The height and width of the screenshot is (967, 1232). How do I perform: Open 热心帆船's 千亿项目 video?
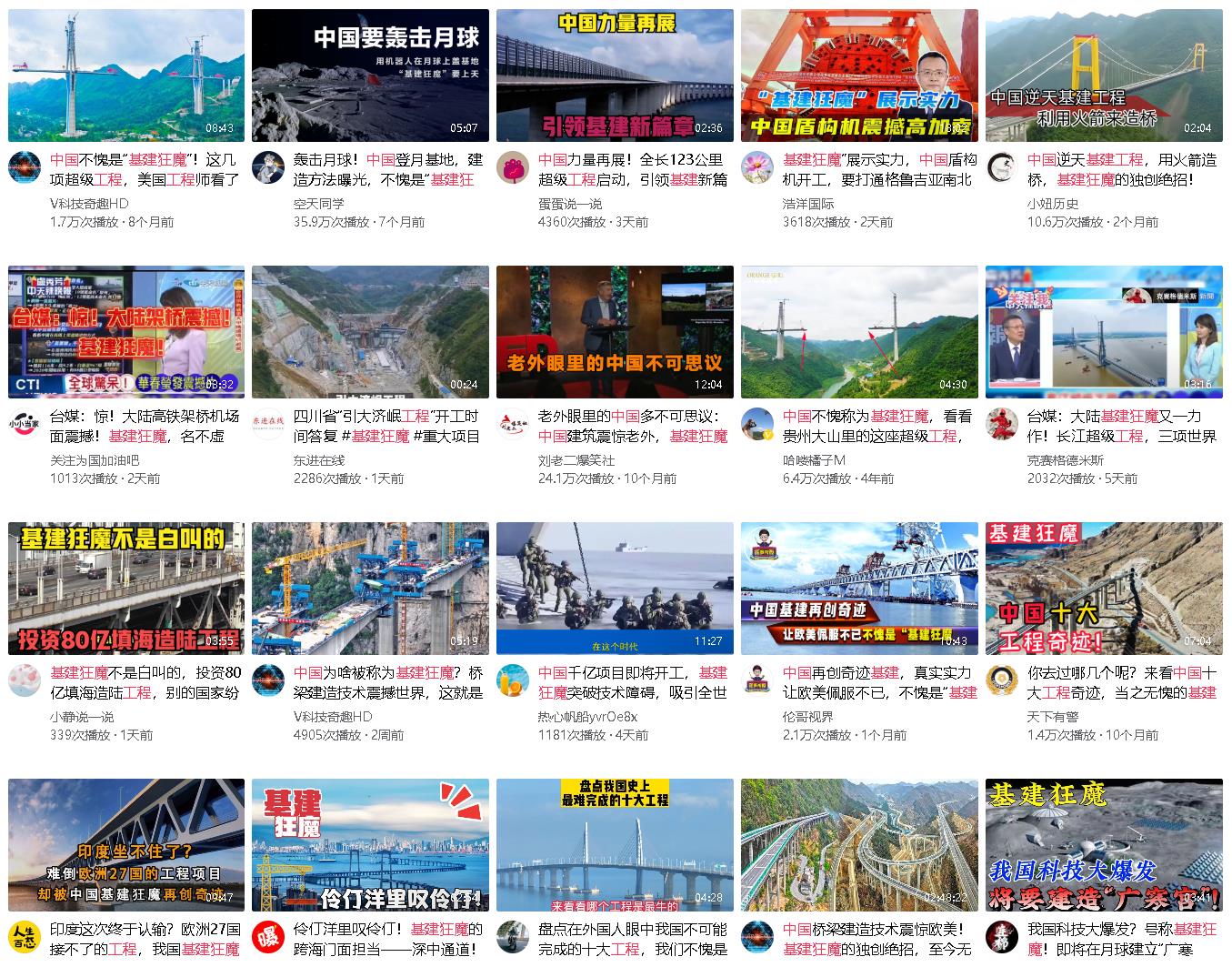(615, 589)
